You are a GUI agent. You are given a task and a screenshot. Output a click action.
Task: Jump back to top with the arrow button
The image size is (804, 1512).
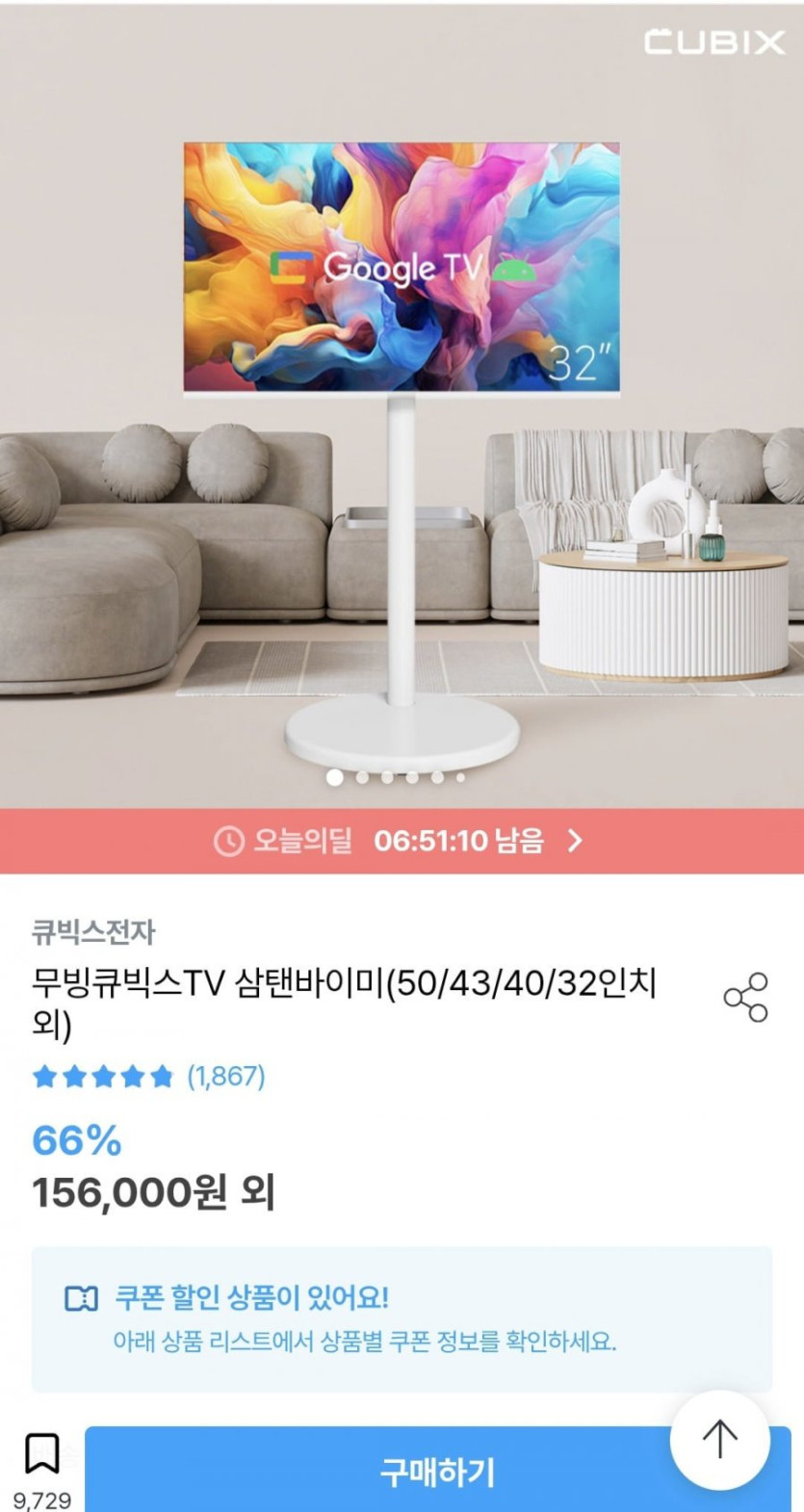pos(719,1439)
